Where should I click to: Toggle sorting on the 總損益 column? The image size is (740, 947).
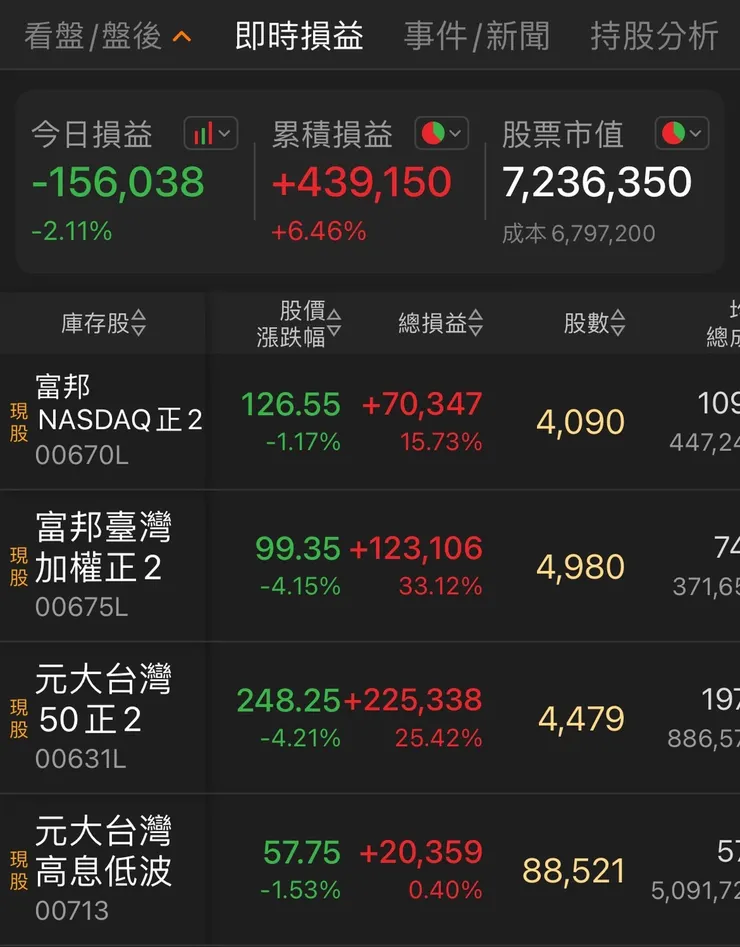coord(440,322)
